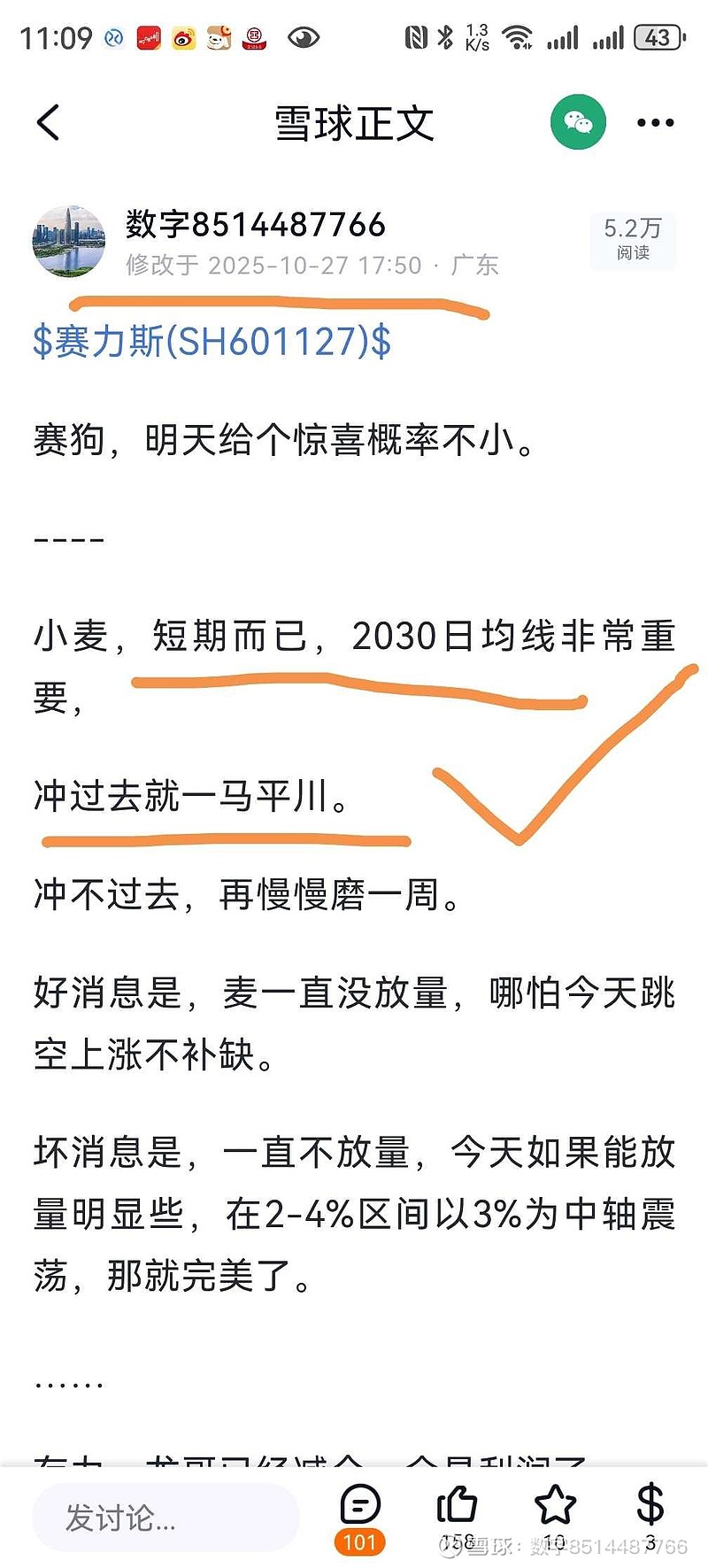Open the WeChat share icon
Viewport: 708px width, 1568px height.
577,123
